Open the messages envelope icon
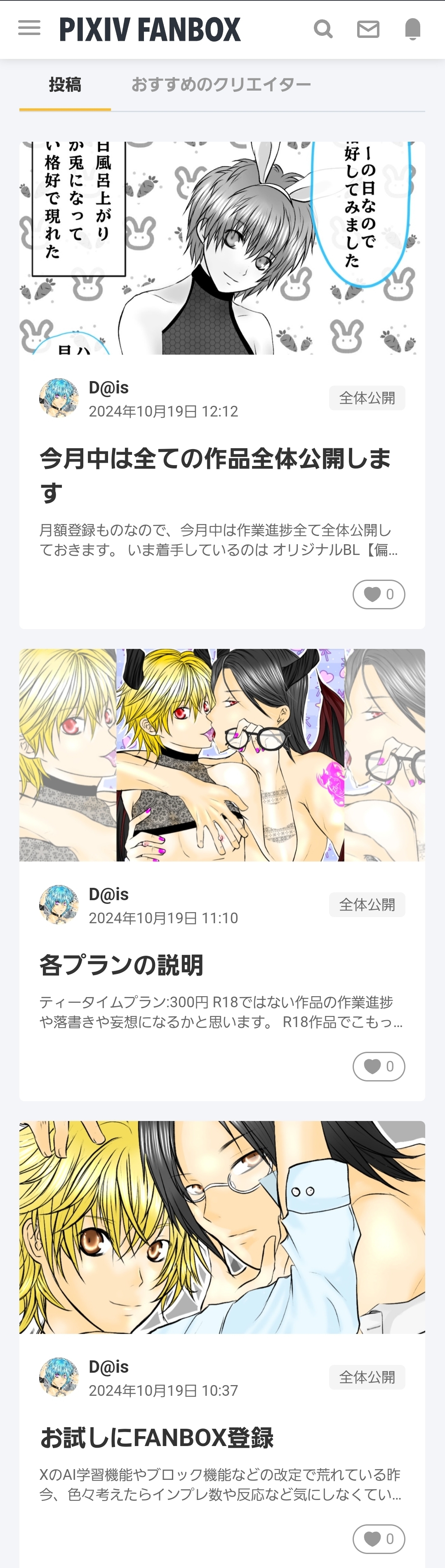 (x=367, y=28)
